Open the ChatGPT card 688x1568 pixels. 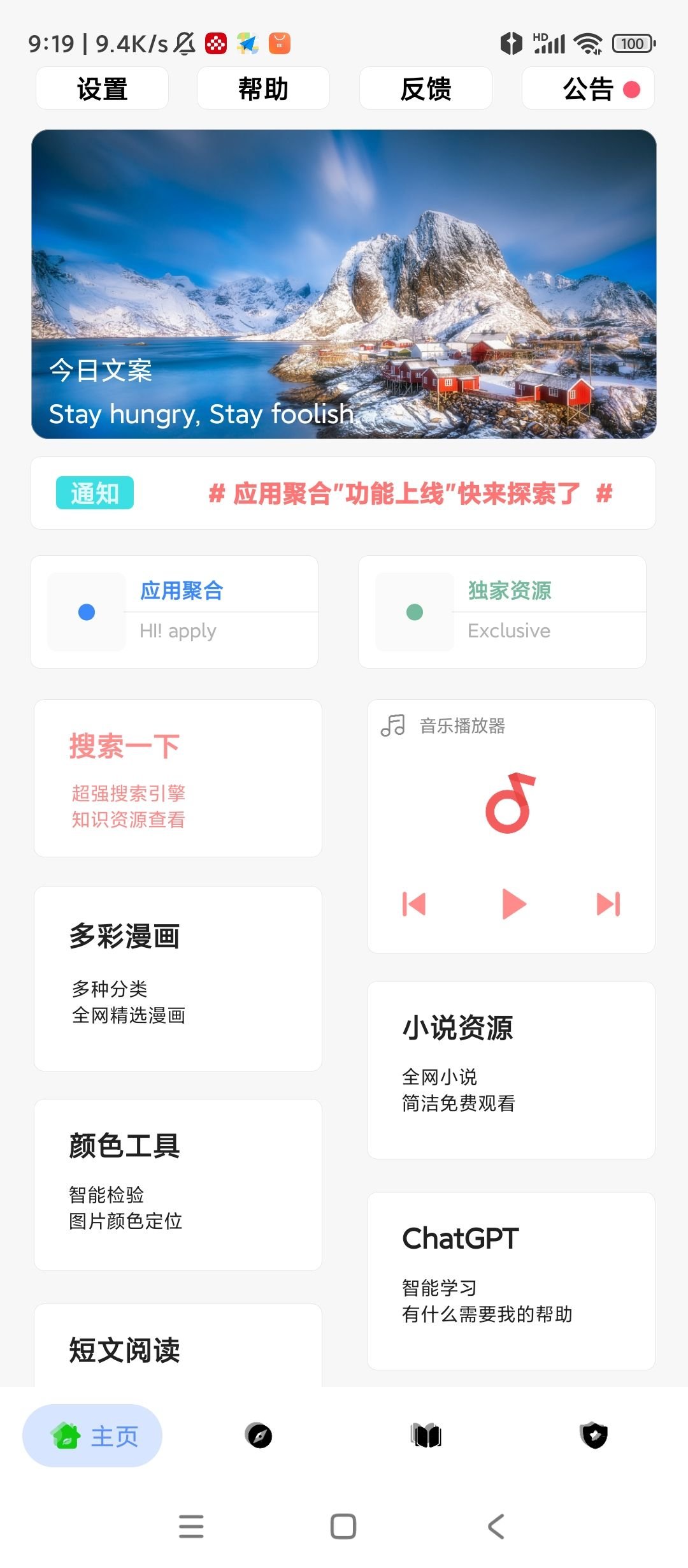[511, 1281]
